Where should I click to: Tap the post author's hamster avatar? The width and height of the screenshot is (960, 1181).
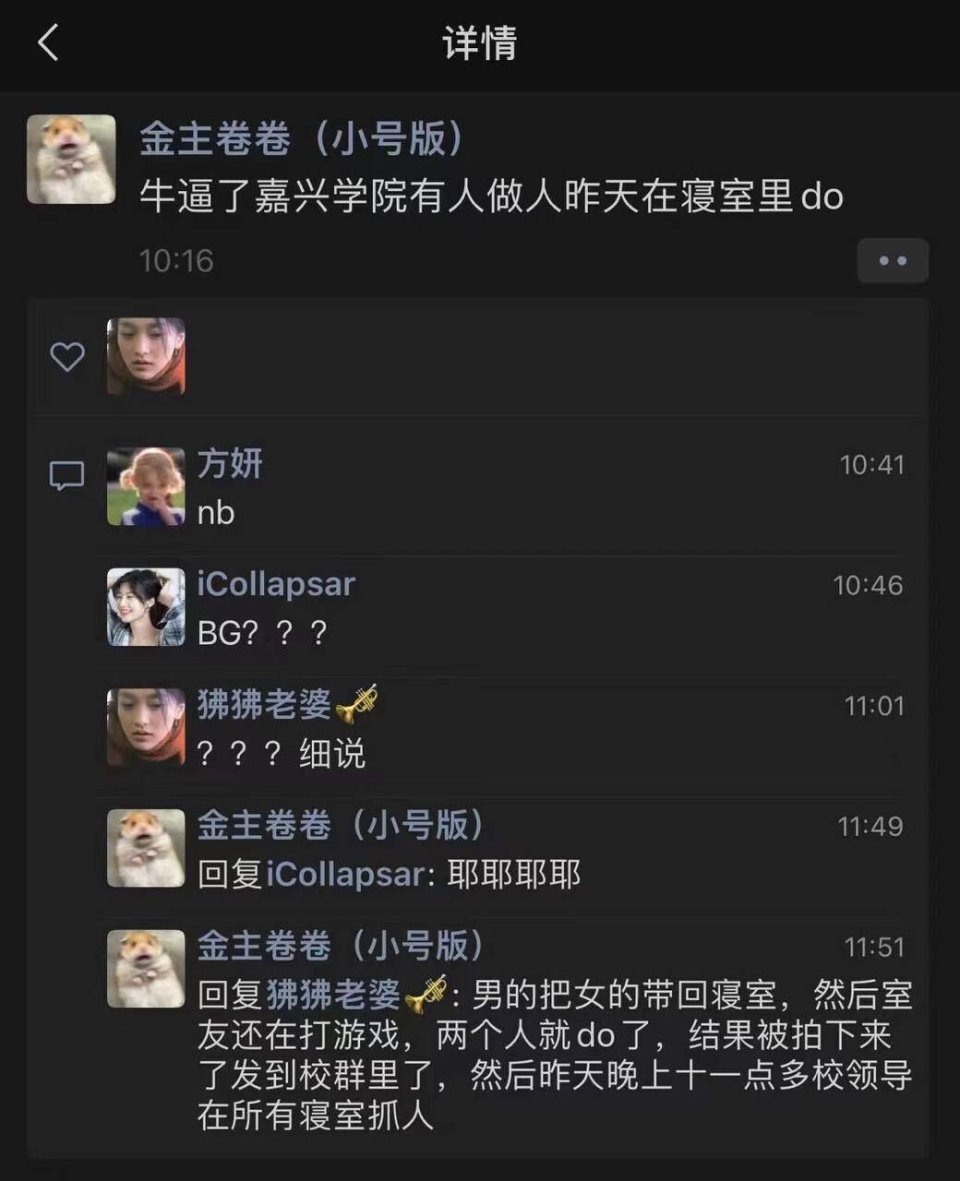[x=71, y=159]
